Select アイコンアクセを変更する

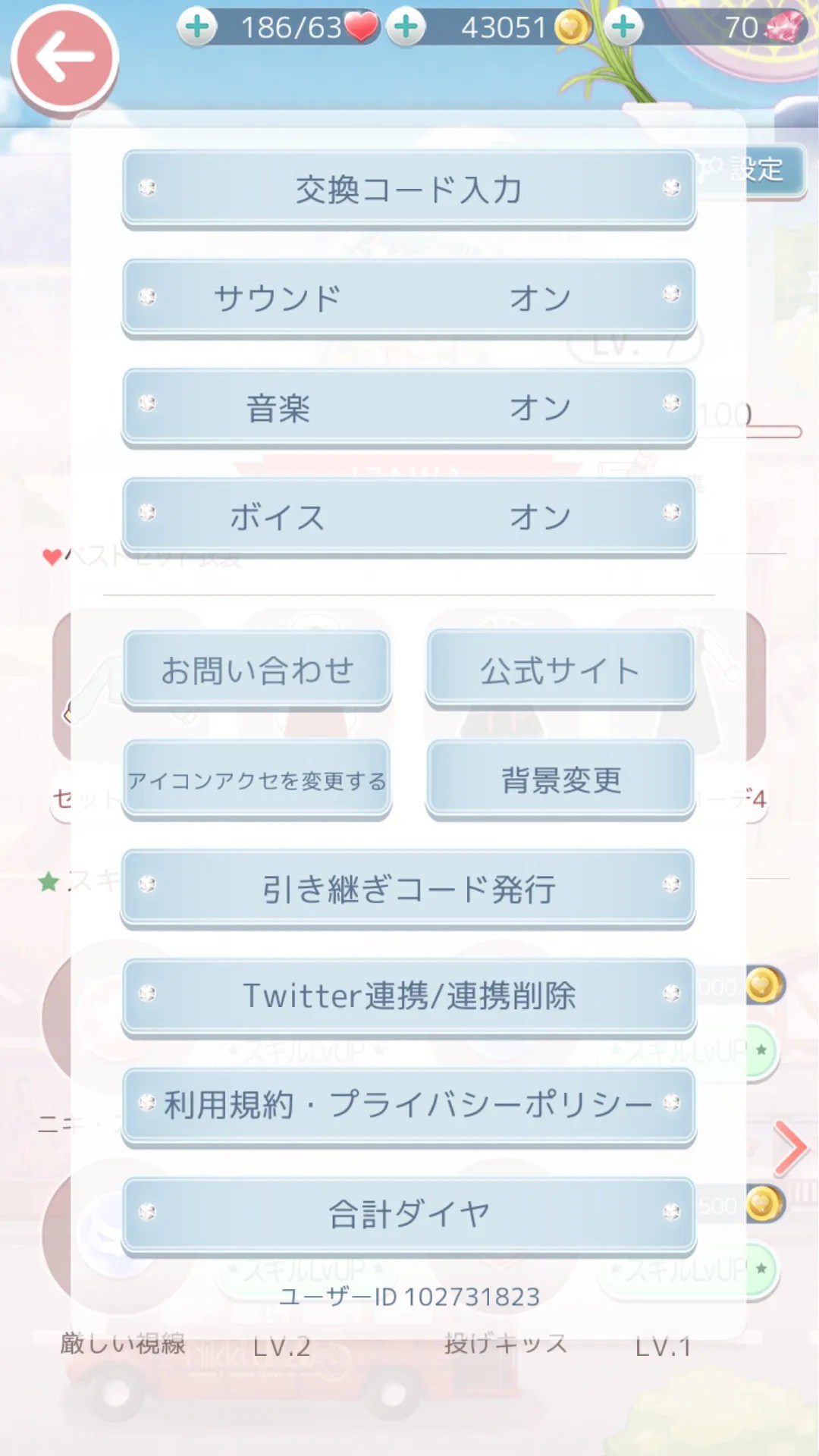[x=257, y=780]
